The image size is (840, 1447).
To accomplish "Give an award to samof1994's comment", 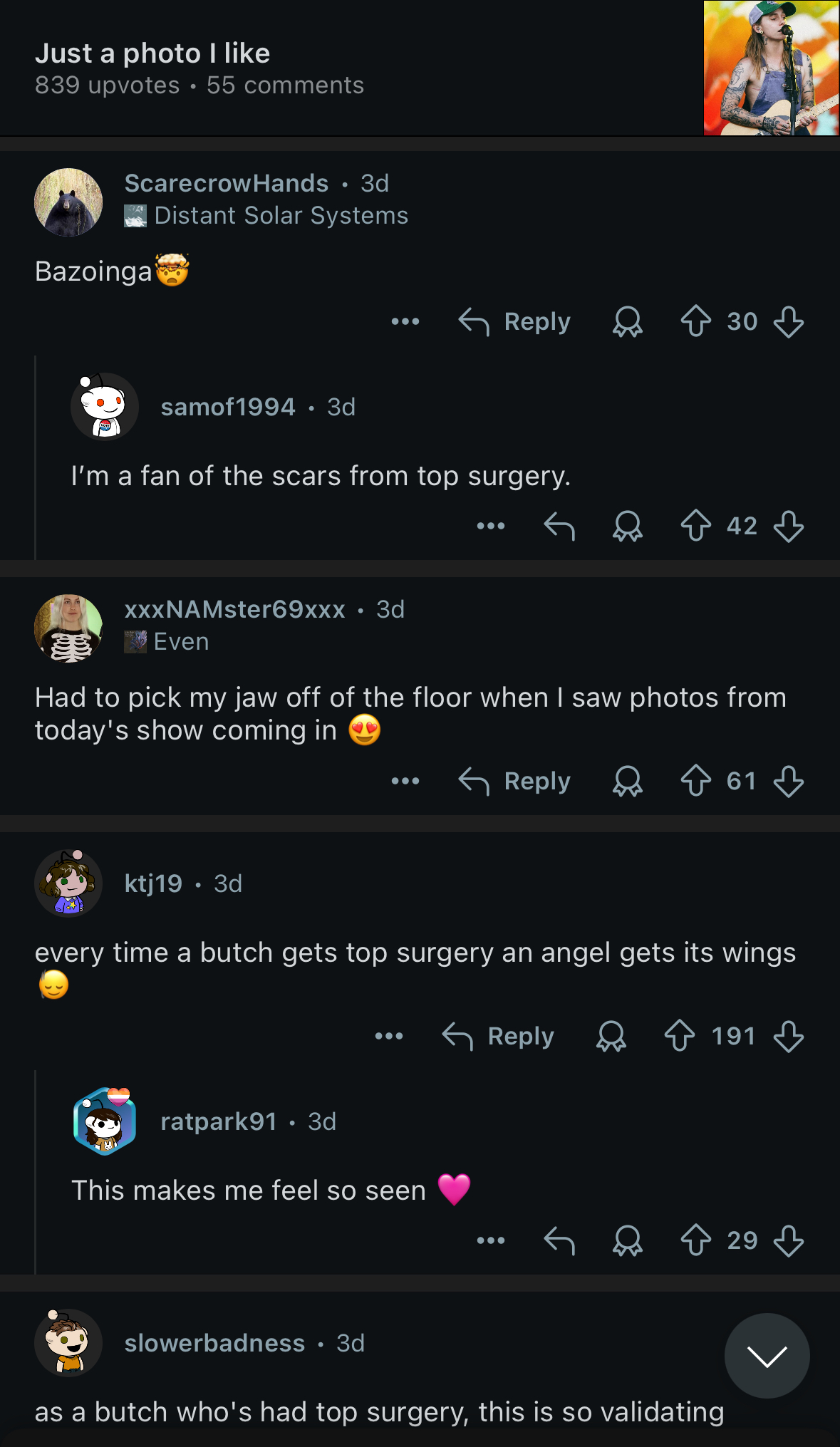I will (628, 527).
